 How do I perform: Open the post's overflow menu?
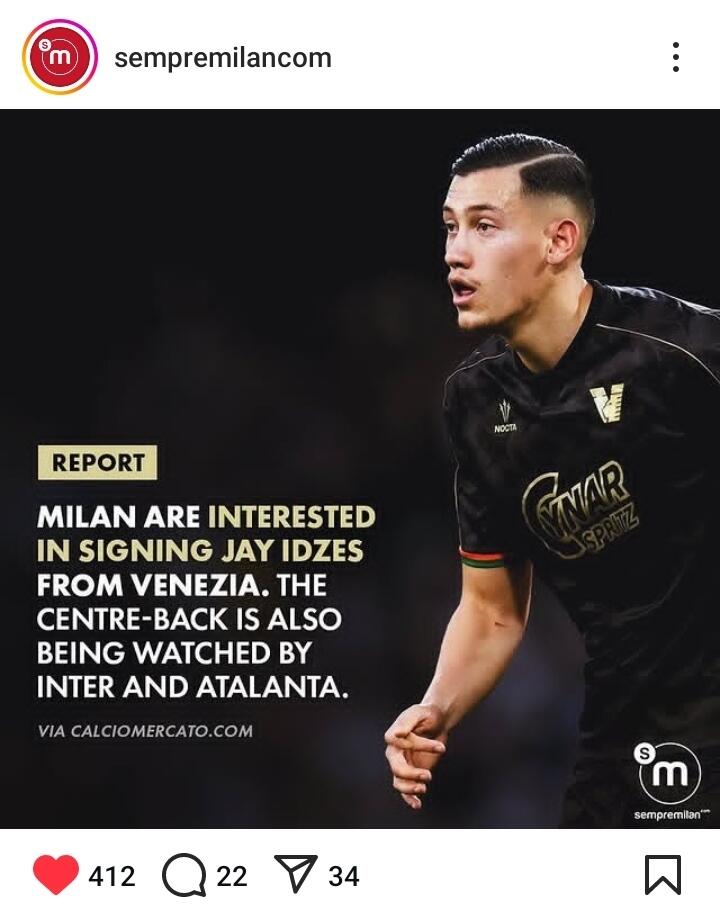coord(676,58)
